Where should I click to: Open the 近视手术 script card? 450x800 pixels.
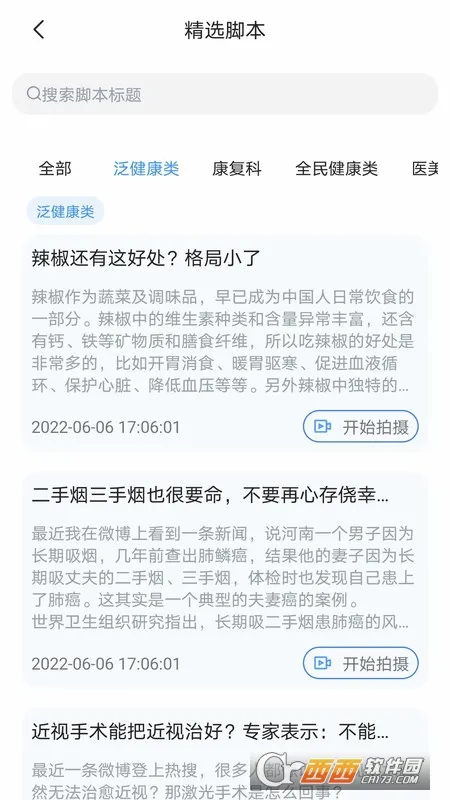pyautogui.click(x=224, y=754)
